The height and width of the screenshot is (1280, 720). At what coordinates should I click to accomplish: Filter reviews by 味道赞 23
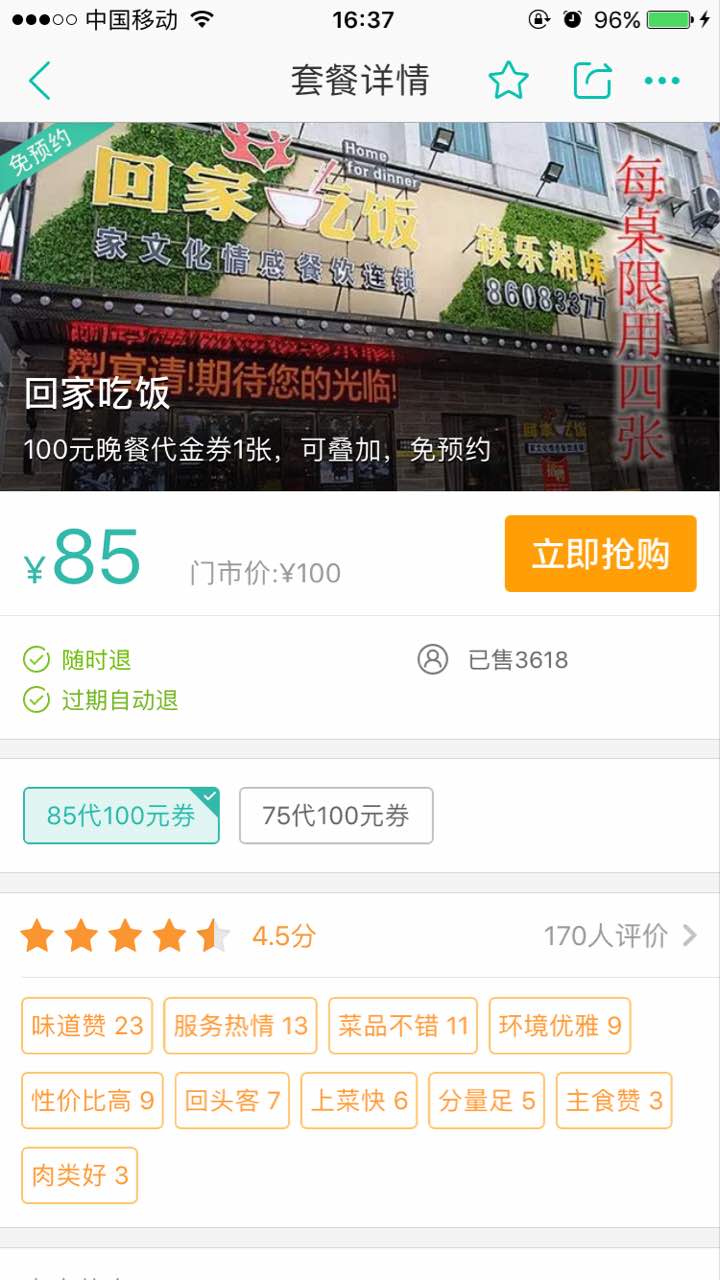[87, 1026]
